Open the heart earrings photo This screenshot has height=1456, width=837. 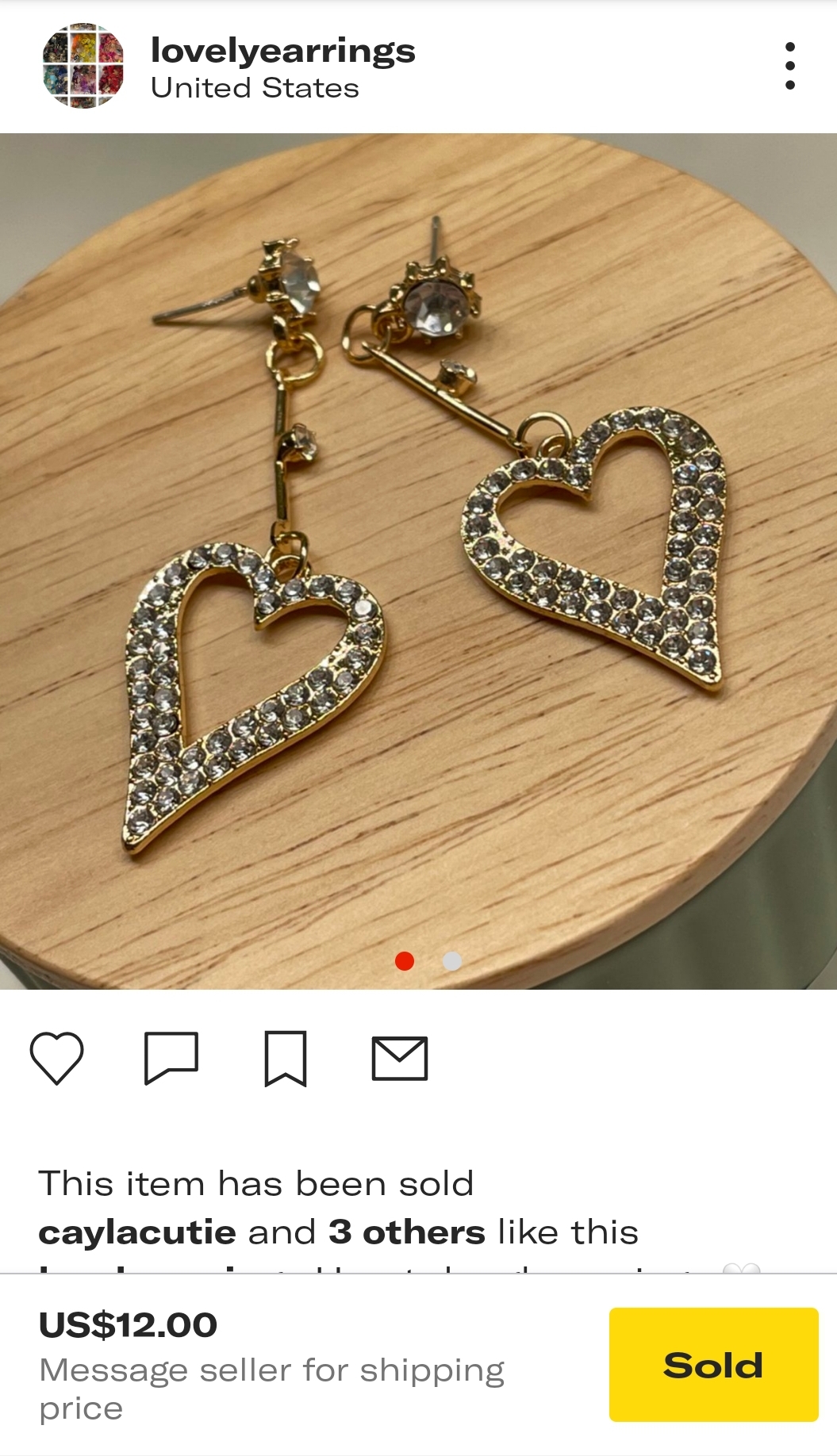(x=418, y=561)
